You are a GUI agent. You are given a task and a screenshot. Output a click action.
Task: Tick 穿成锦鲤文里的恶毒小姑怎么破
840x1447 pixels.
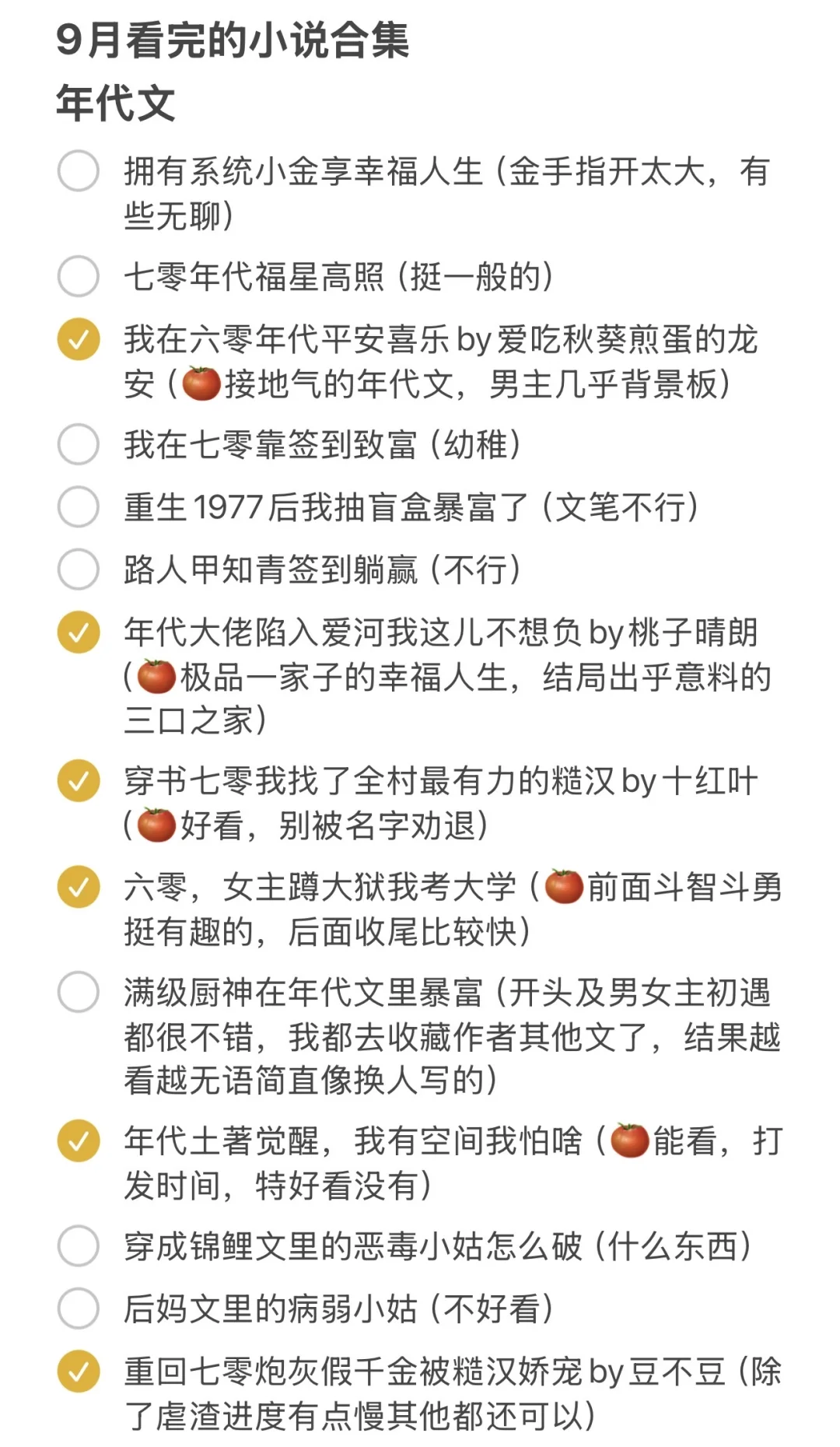pyautogui.click(x=79, y=1246)
